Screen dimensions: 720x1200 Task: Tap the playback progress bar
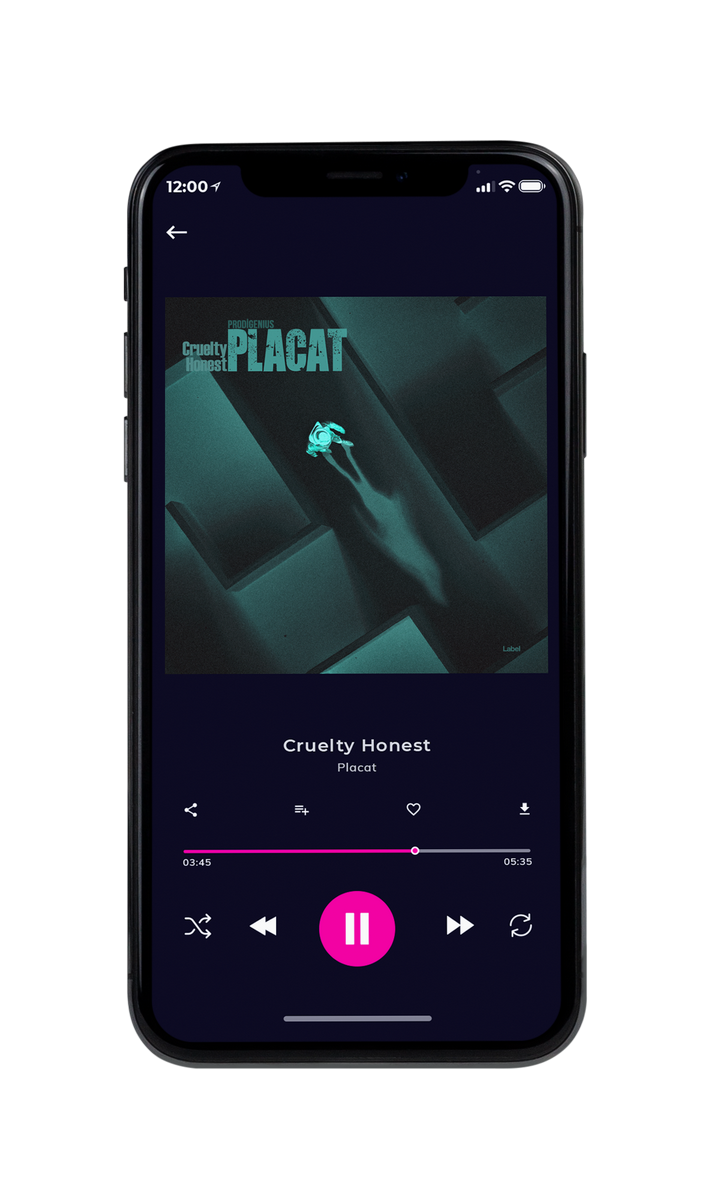pyautogui.click(x=357, y=851)
